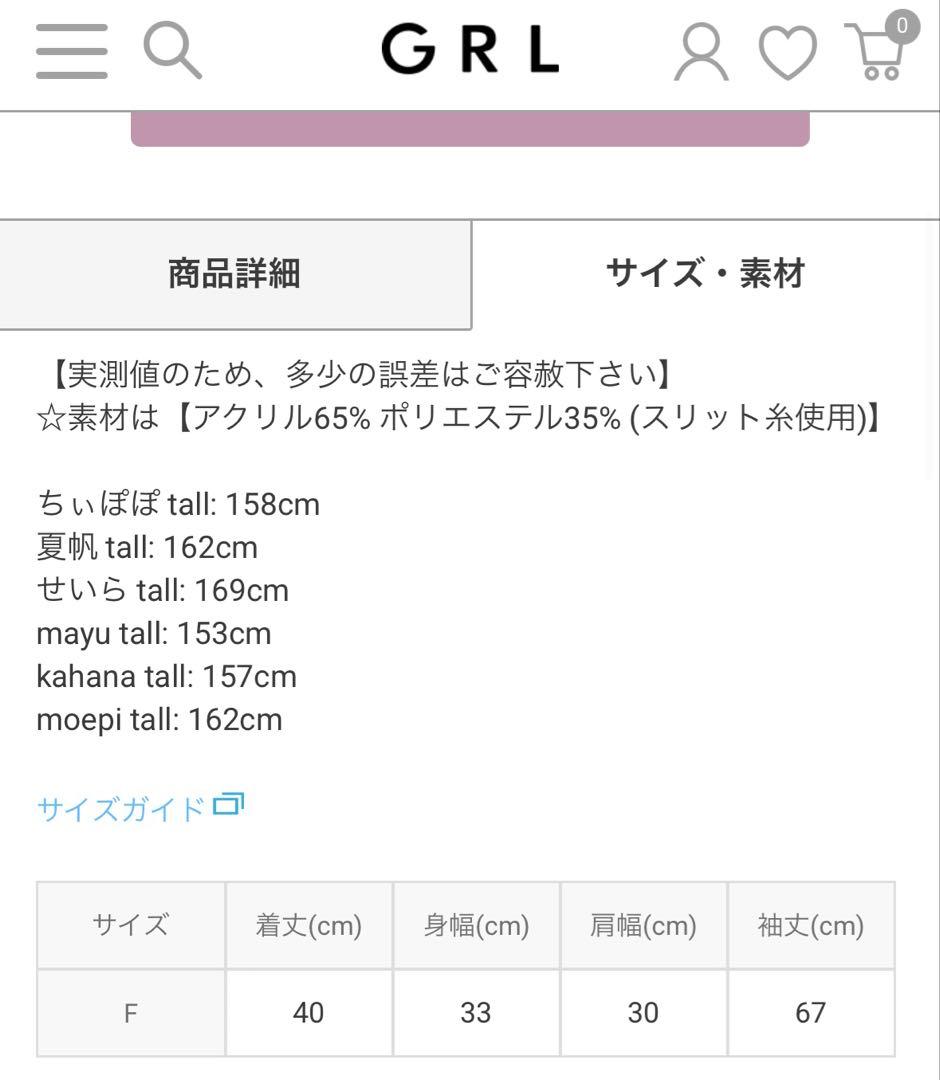Open the account profile icon
This screenshot has width=940, height=1080.
(701, 52)
